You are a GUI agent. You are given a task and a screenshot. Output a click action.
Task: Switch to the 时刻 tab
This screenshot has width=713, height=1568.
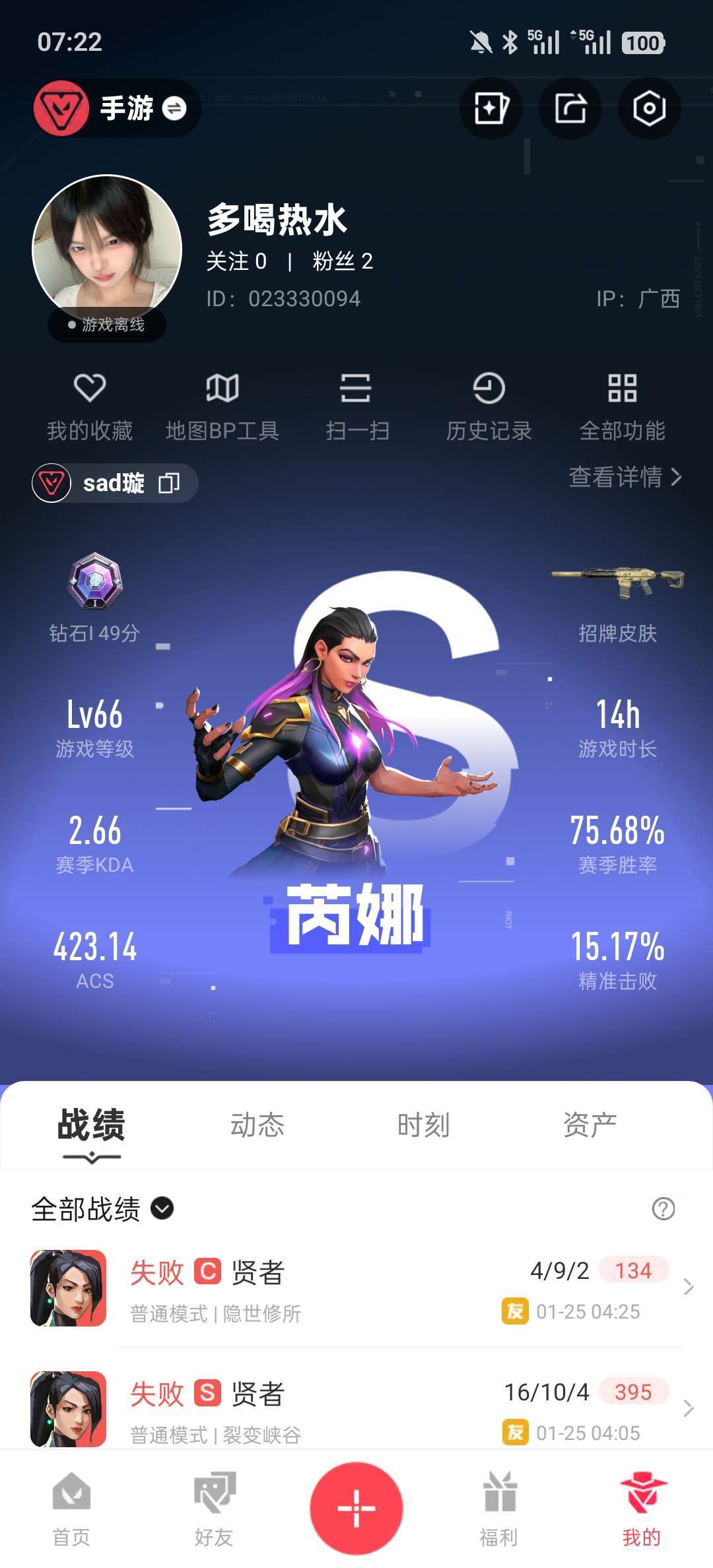423,1125
